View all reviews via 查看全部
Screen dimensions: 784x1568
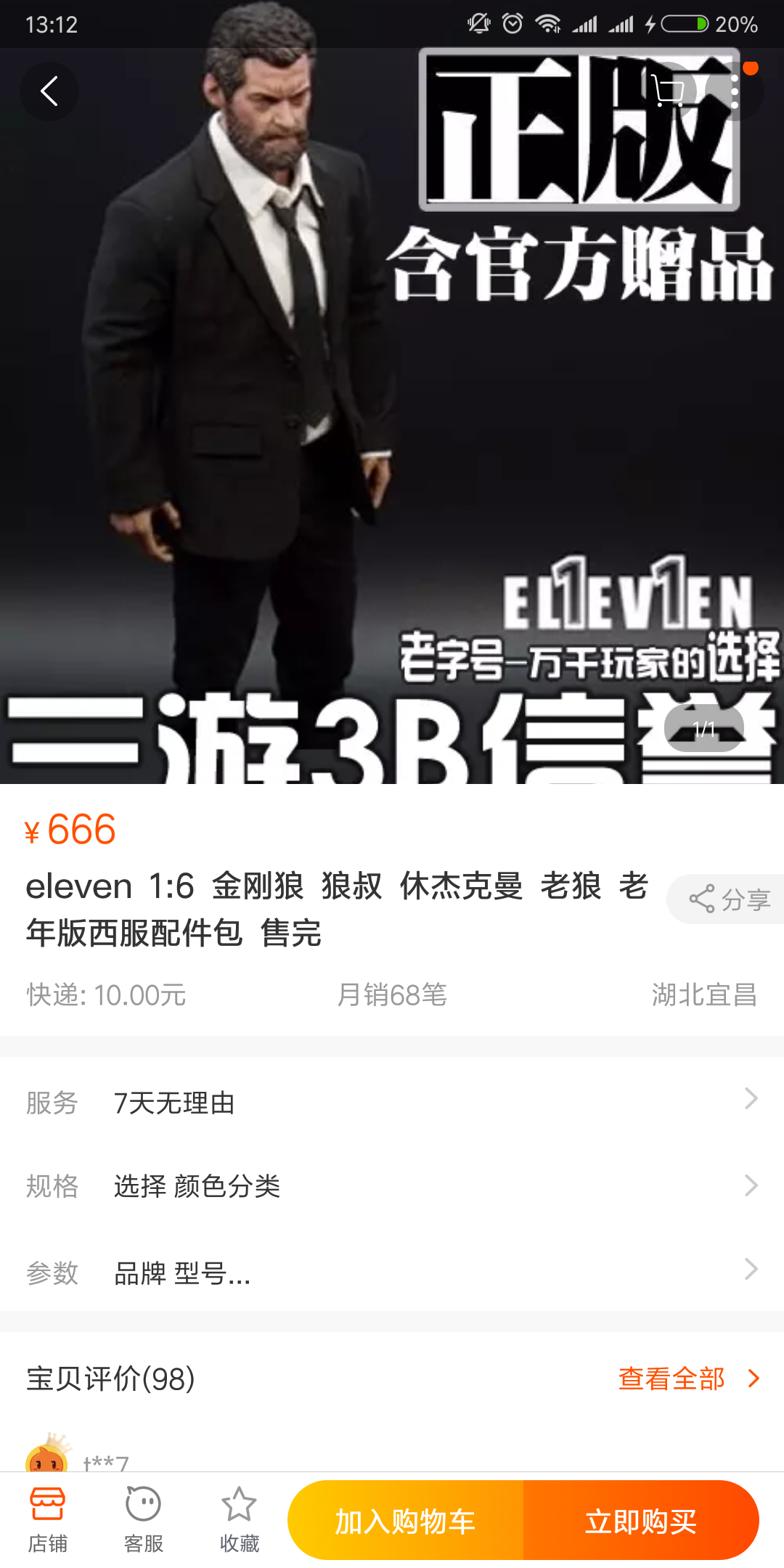coord(688,1378)
